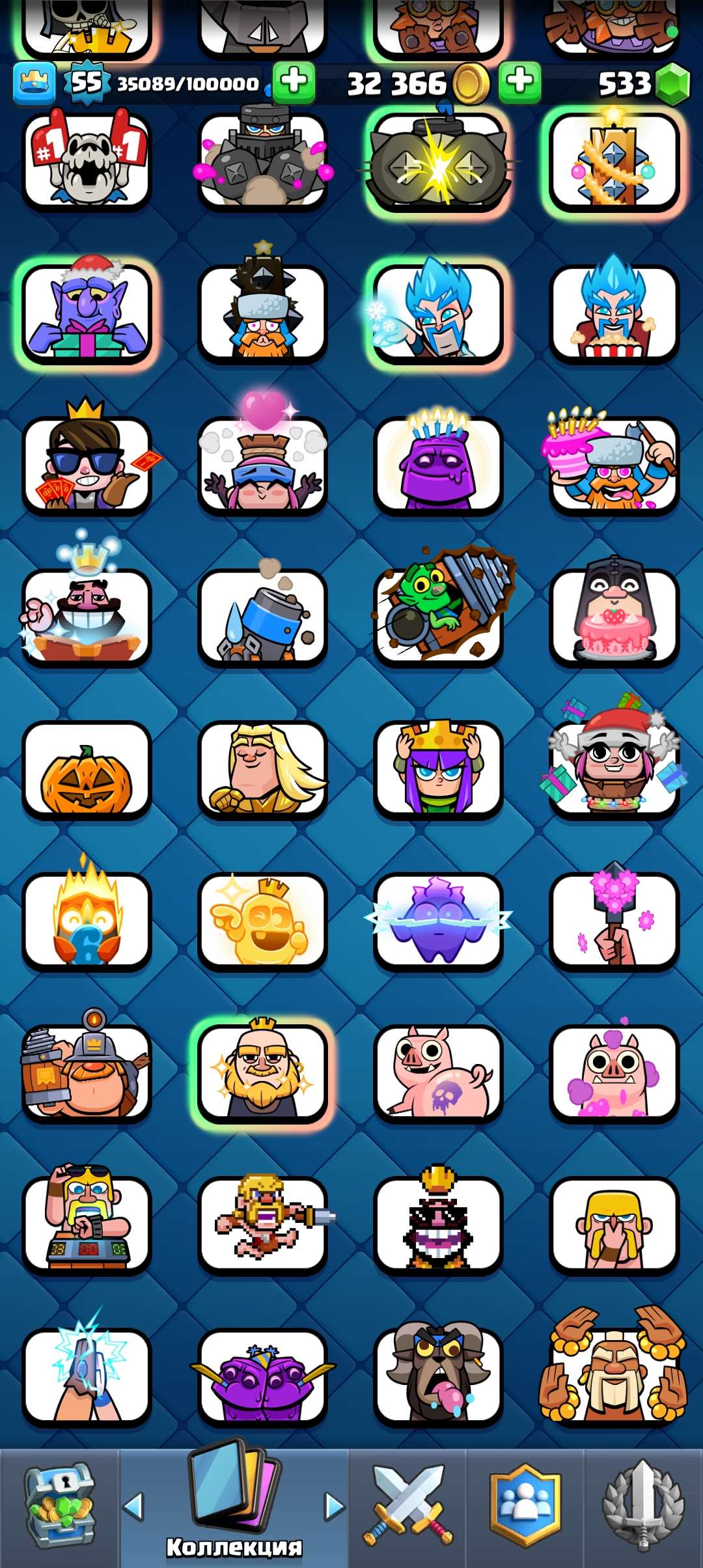
Task: Click the 35089/100000 experience progress bar
Action: tap(186, 83)
